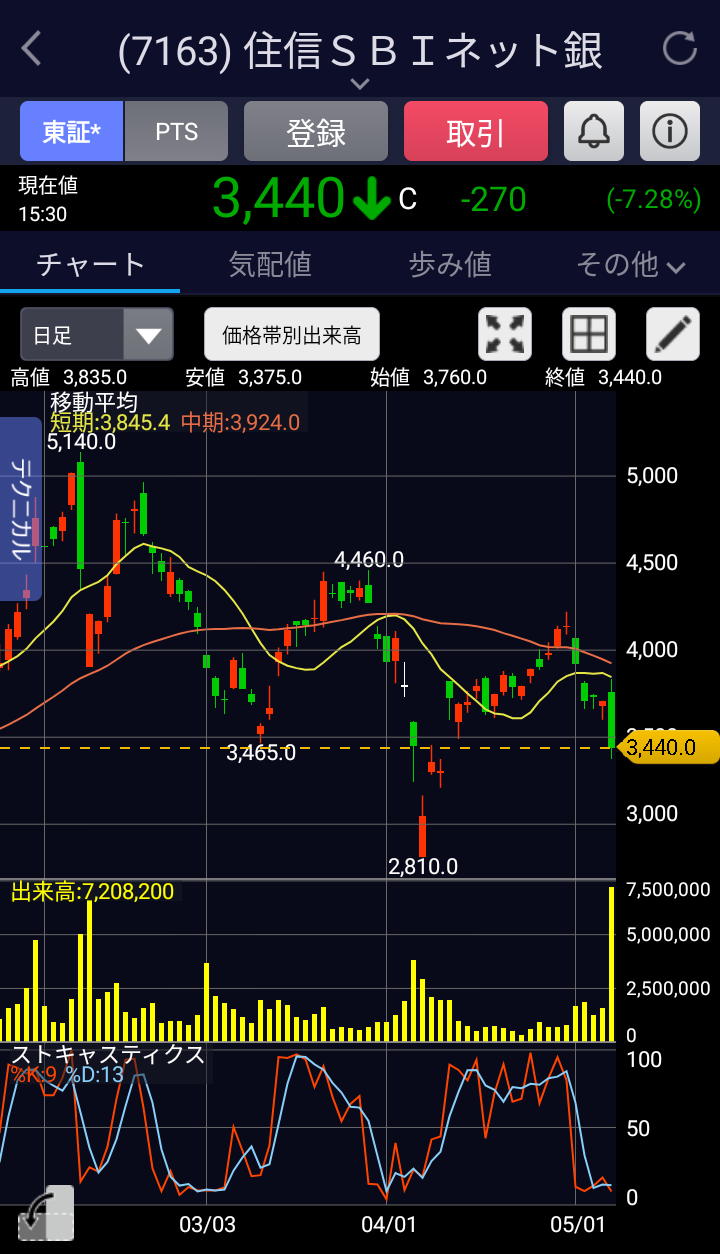Open the chart layout grid

coord(589,334)
